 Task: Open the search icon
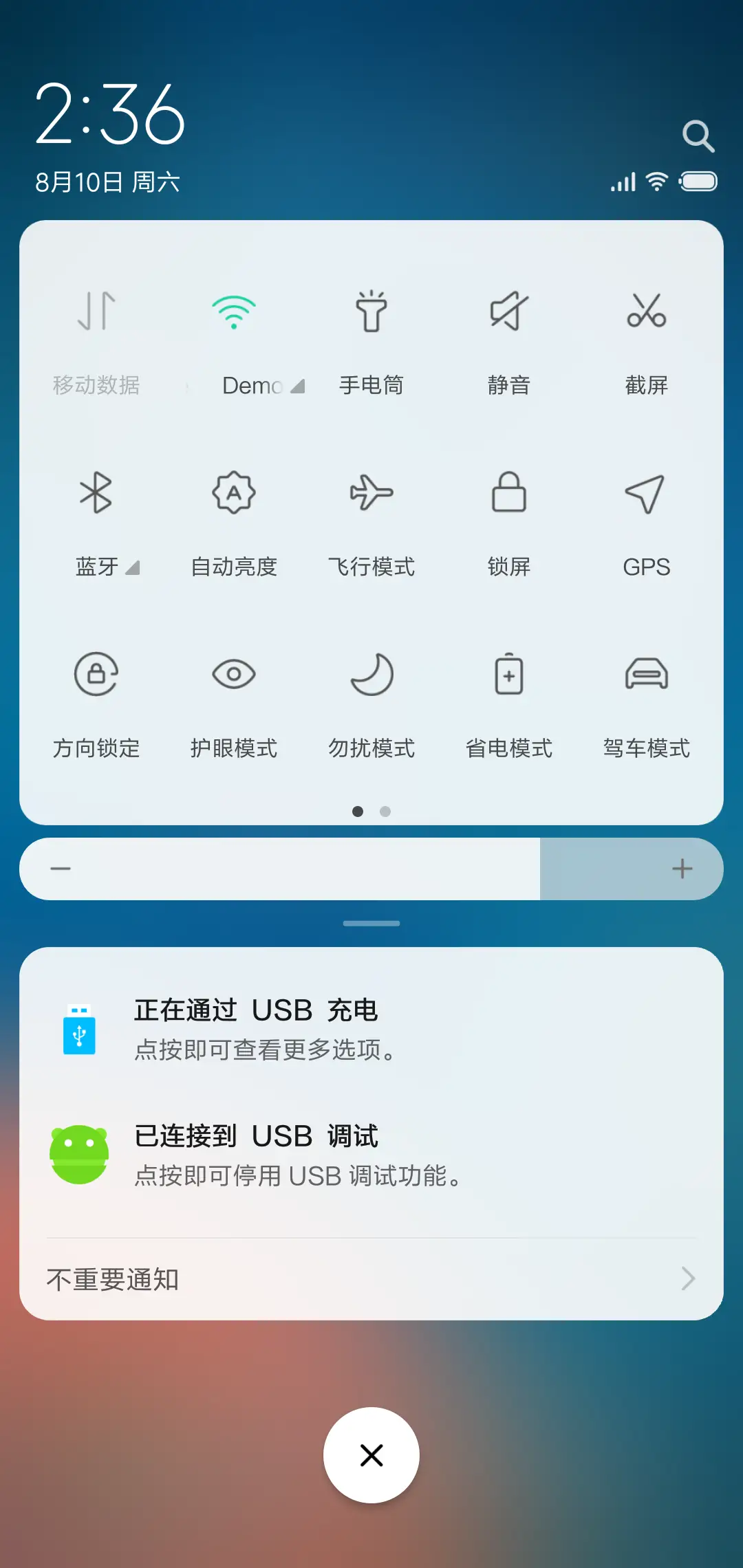click(698, 135)
